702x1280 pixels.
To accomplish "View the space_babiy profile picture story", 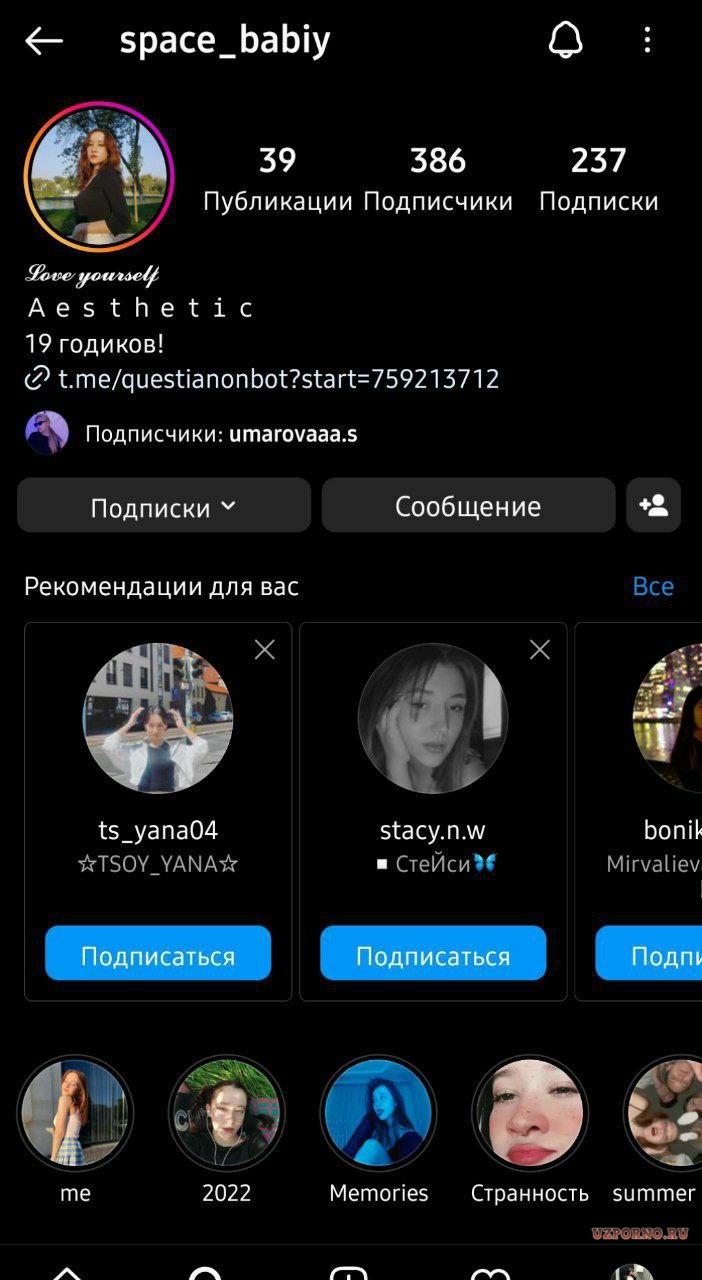I will tap(99, 176).
